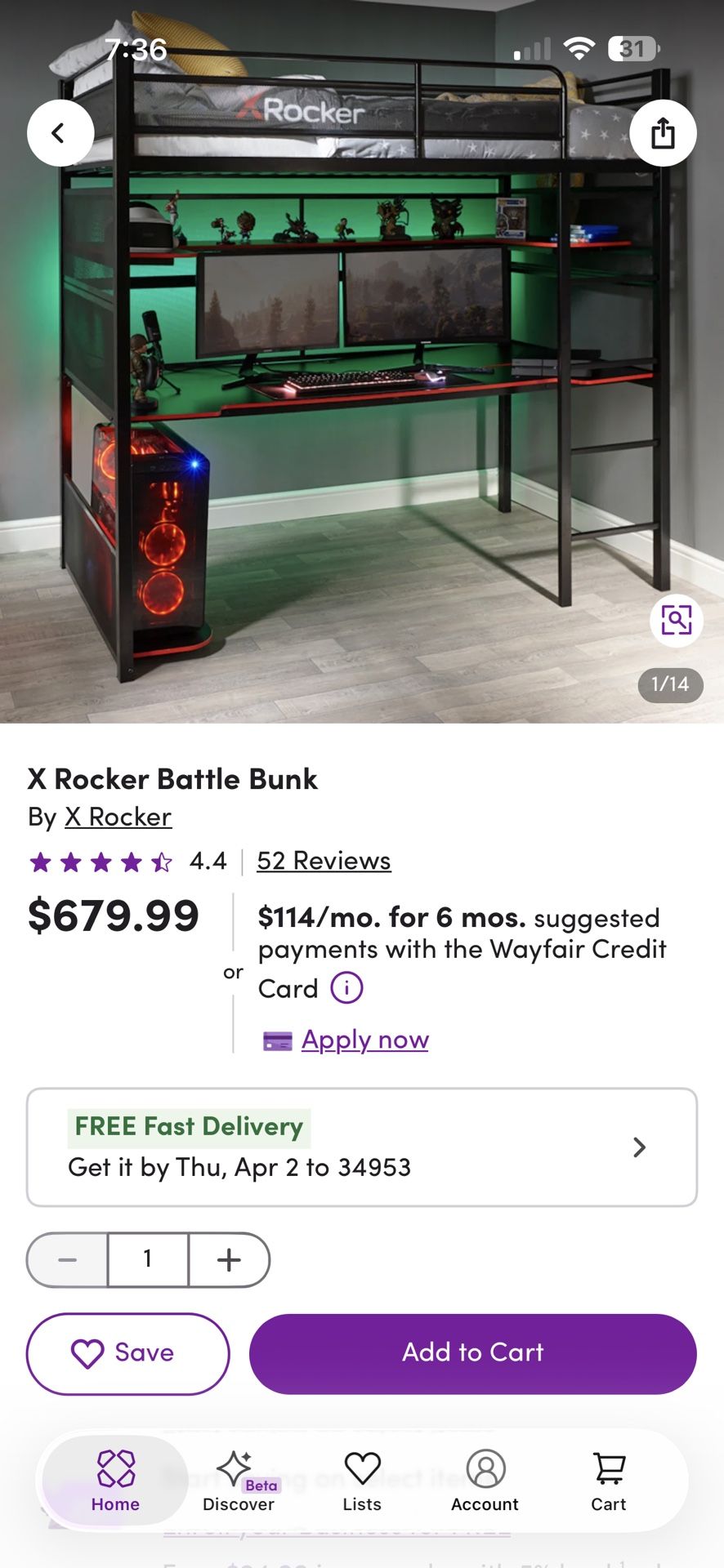Open FREE Fast Delivery details
Viewport: 724px width, 1568px height.
pos(362,1147)
